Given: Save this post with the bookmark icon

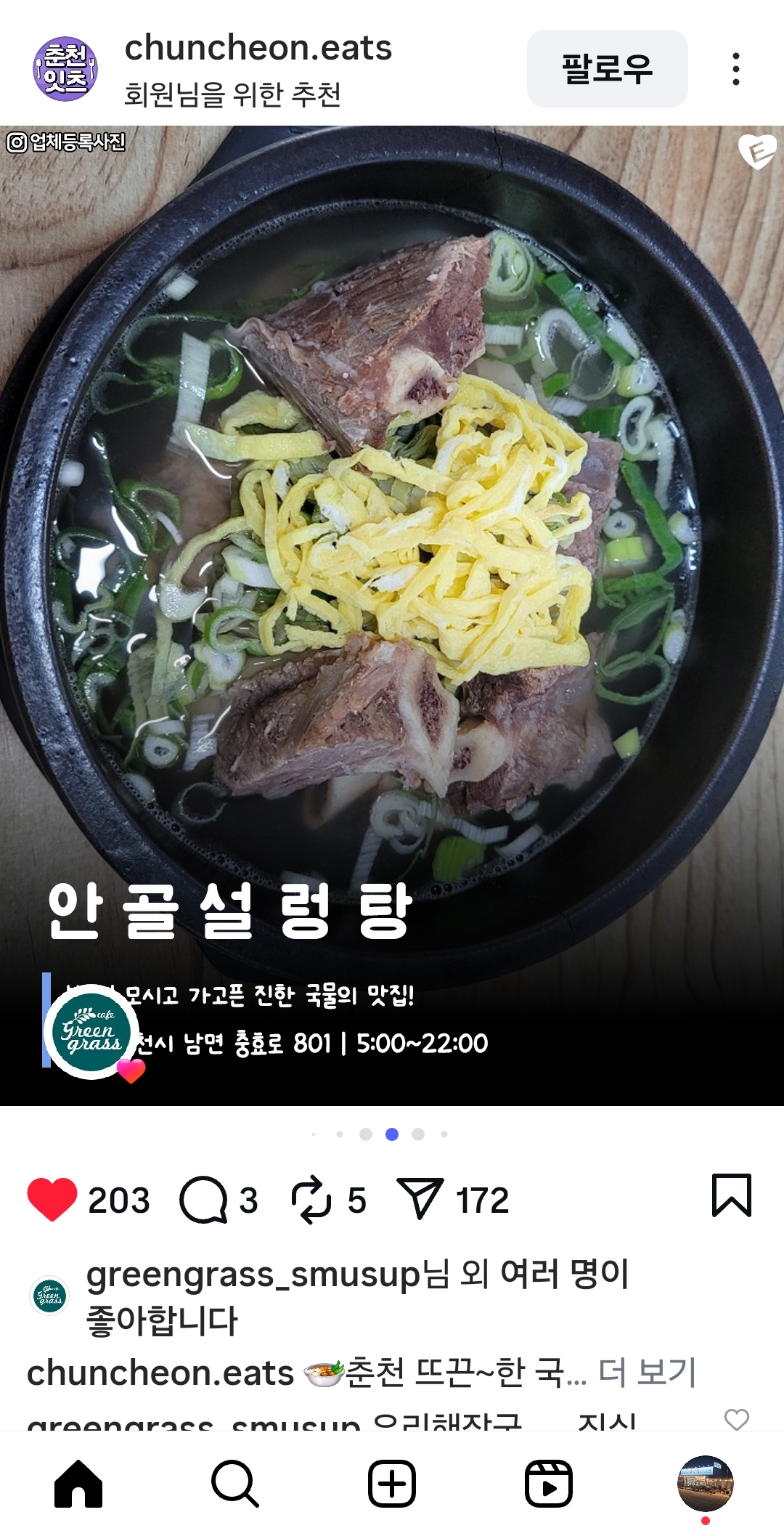Looking at the screenshot, I should coord(731,1195).
